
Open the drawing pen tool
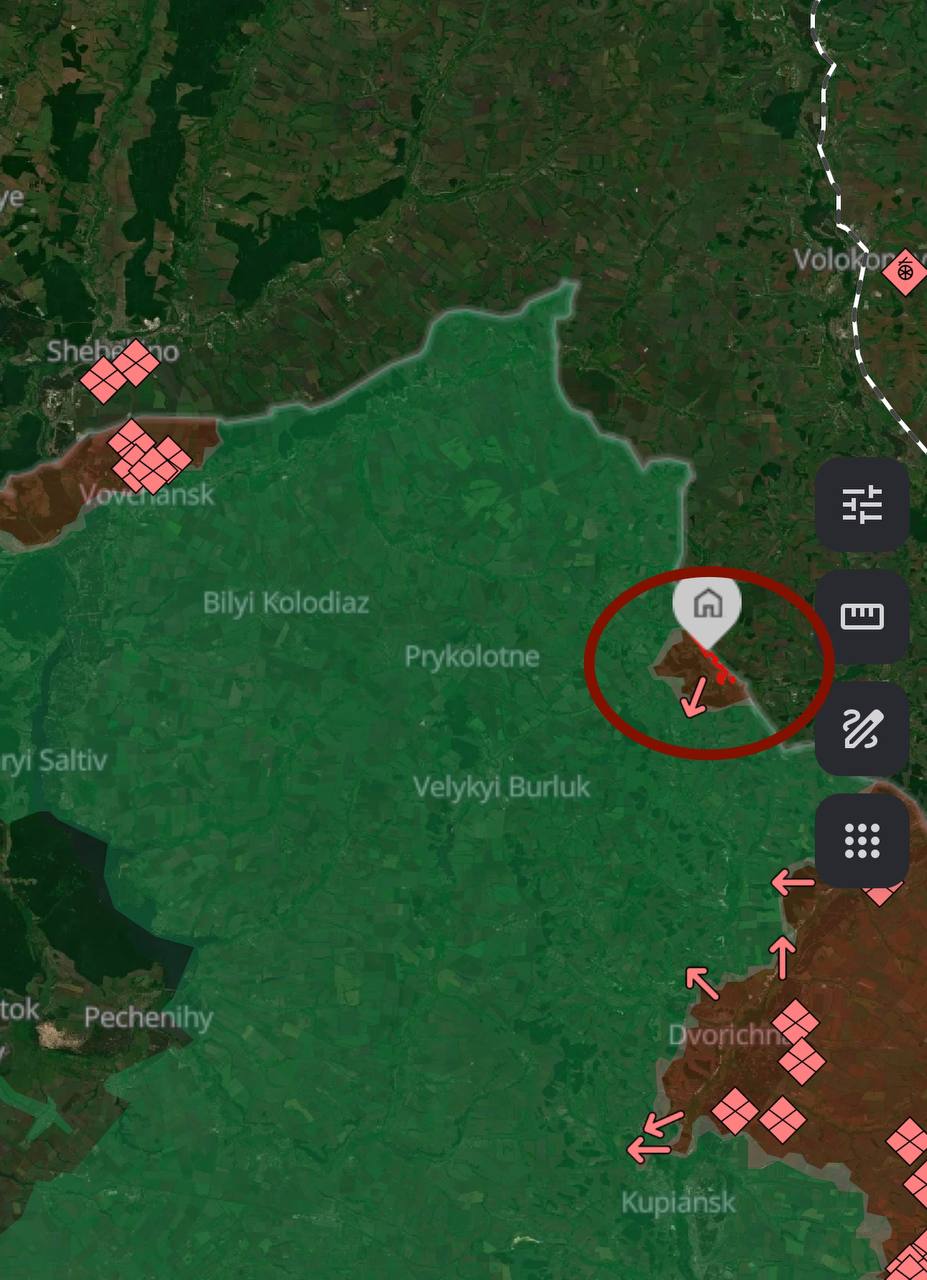coord(862,729)
